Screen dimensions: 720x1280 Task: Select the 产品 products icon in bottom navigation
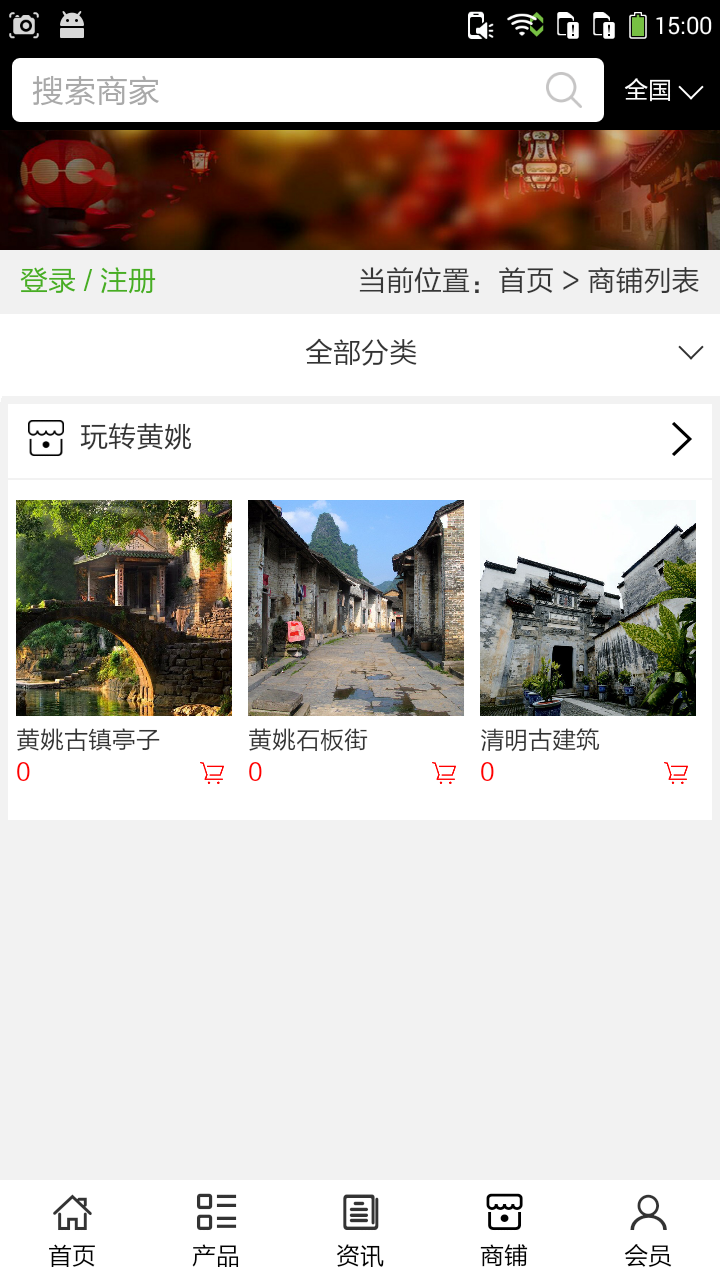215,1210
